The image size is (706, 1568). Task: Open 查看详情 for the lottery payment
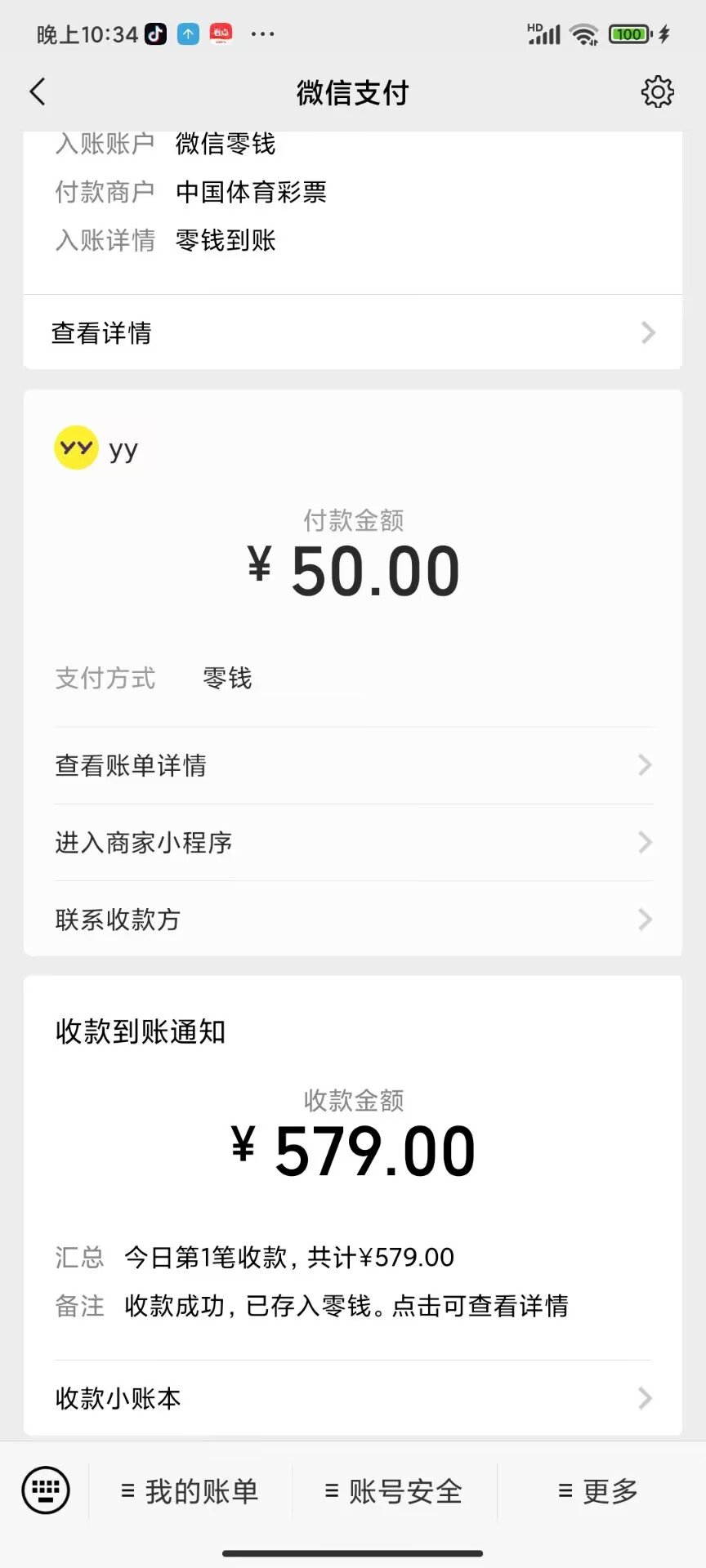point(353,332)
